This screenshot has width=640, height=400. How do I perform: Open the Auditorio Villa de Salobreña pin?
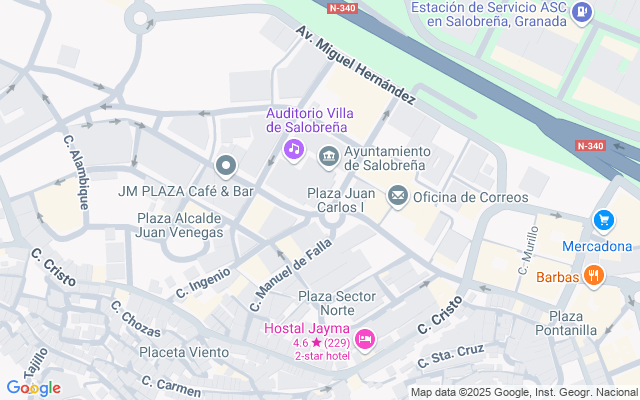click(293, 150)
